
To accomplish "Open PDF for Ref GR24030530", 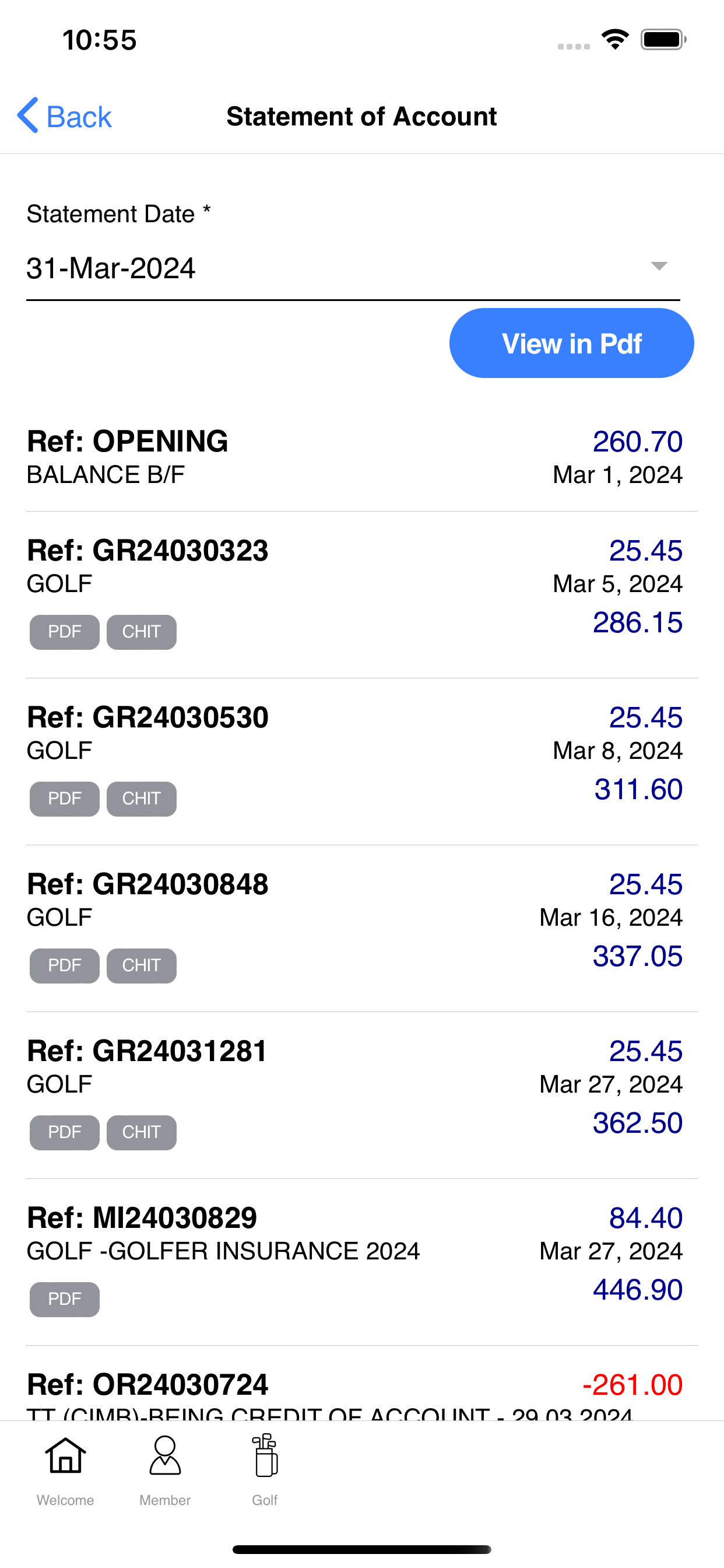I will [65, 799].
